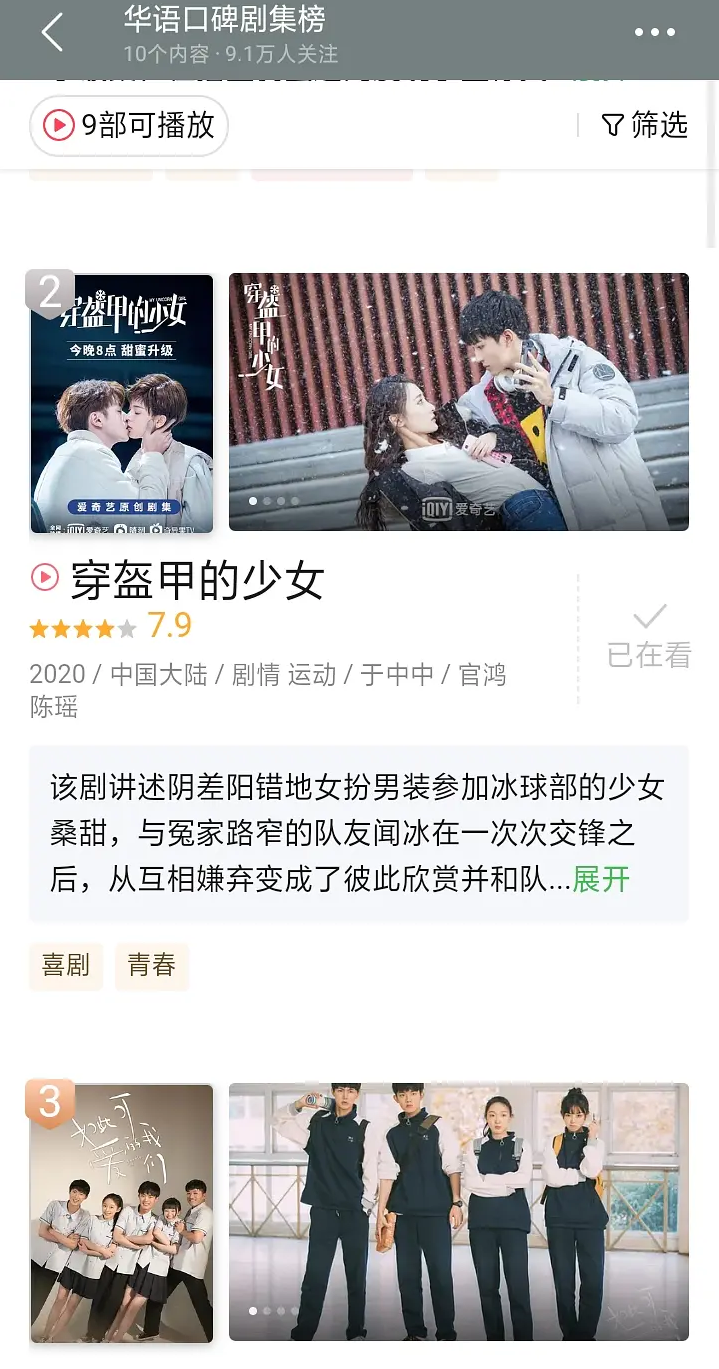The width and height of the screenshot is (719, 1369).
Task: View the 穿盔甲的少女 still photo
Action: pyautogui.click(x=458, y=402)
